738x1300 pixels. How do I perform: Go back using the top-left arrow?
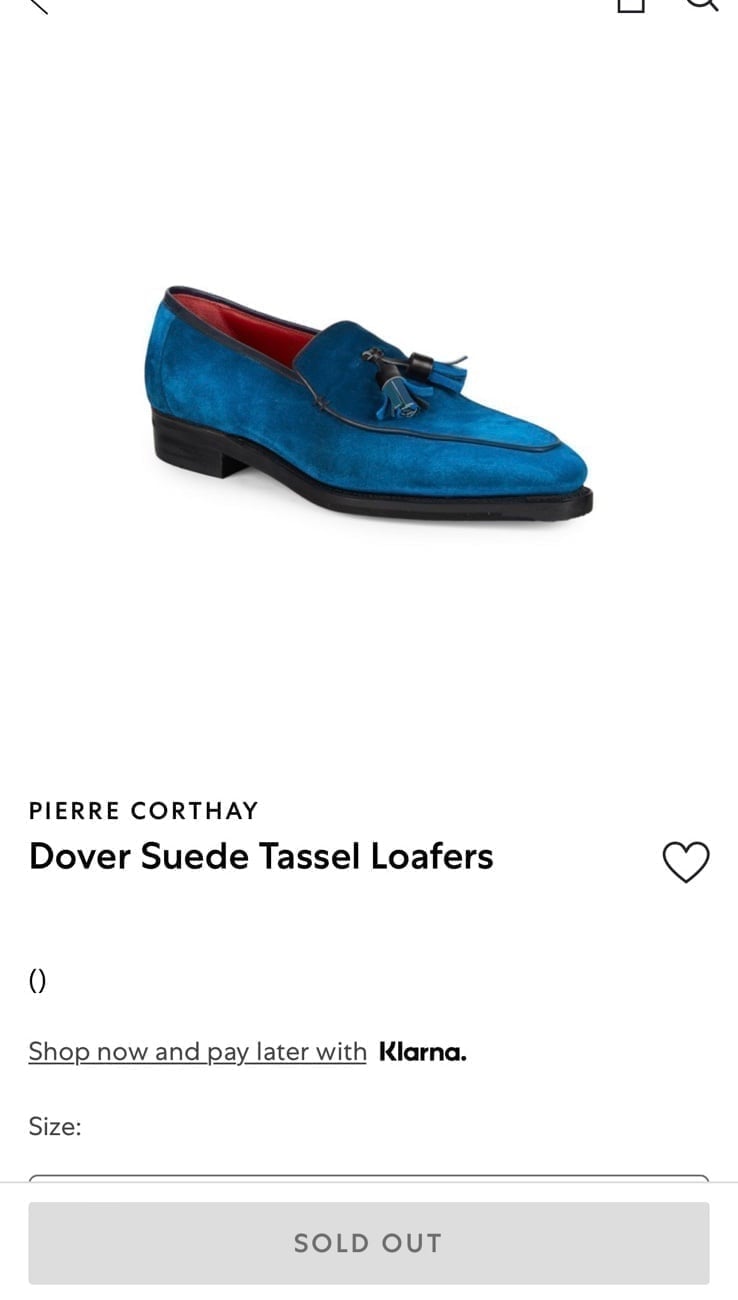(36, 4)
